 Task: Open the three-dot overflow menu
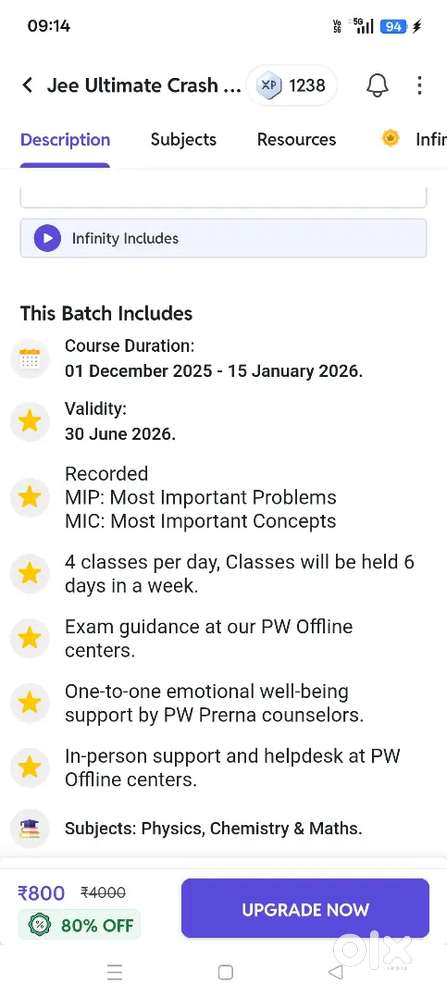pyautogui.click(x=419, y=85)
